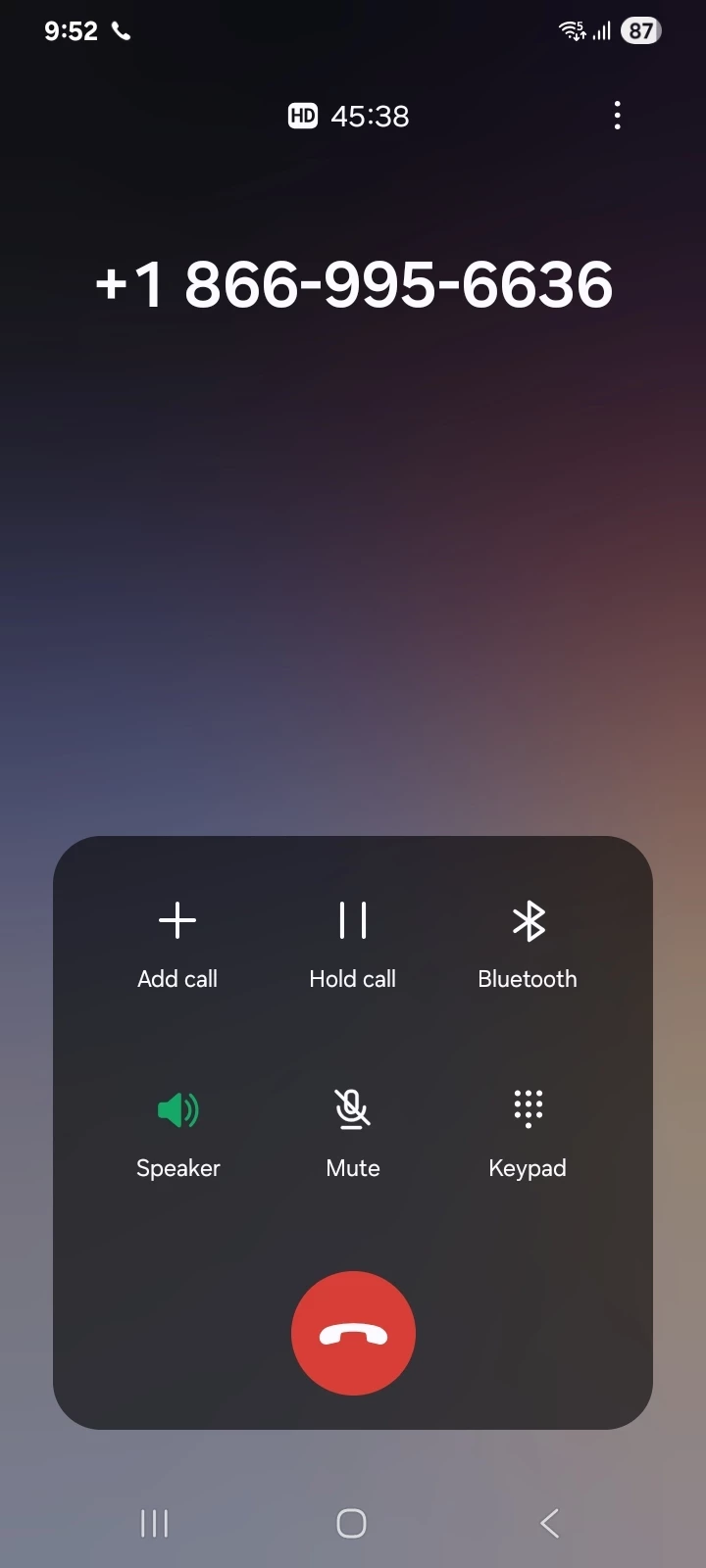Put the call on hold
This screenshot has height=1568, width=706.
pyautogui.click(x=352, y=943)
